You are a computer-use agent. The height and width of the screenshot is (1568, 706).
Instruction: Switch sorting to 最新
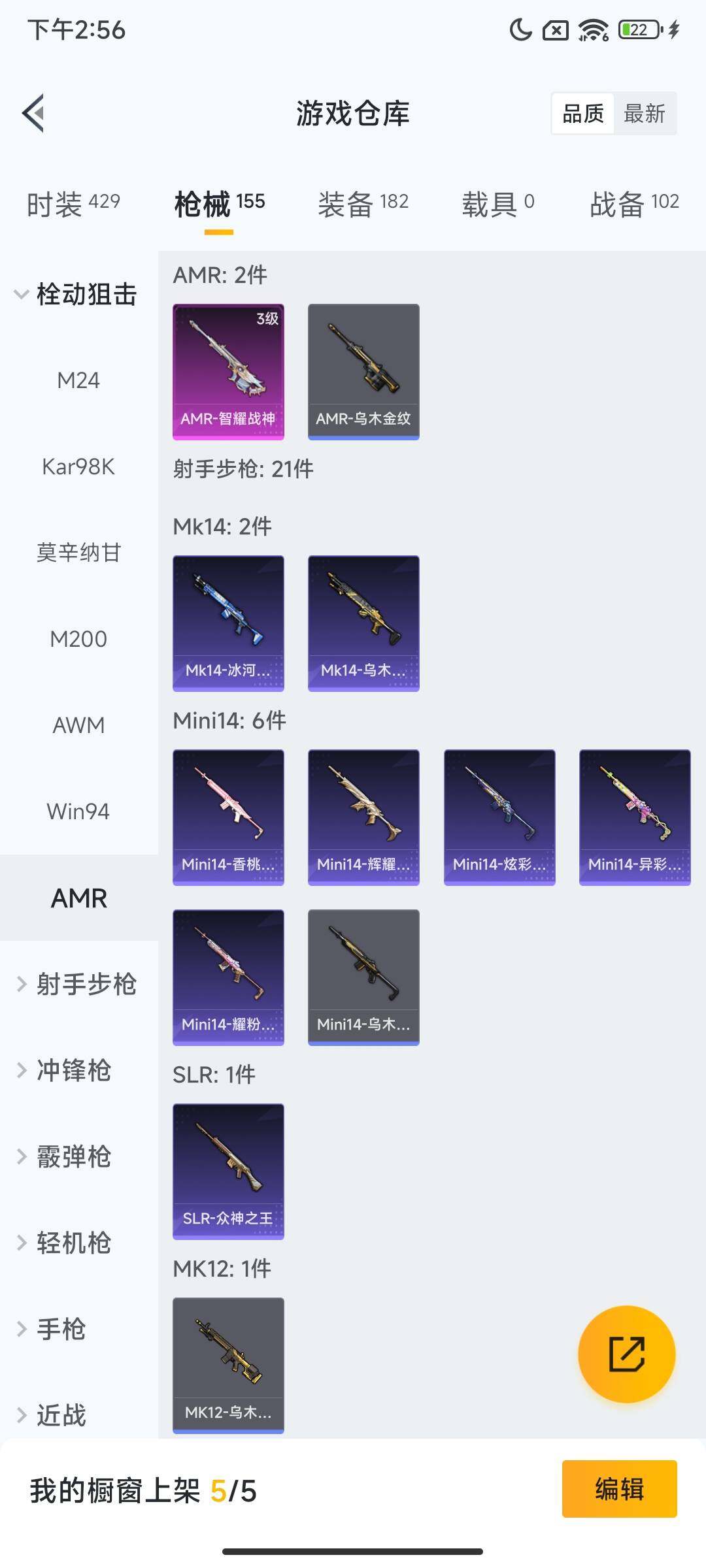pyautogui.click(x=645, y=114)
